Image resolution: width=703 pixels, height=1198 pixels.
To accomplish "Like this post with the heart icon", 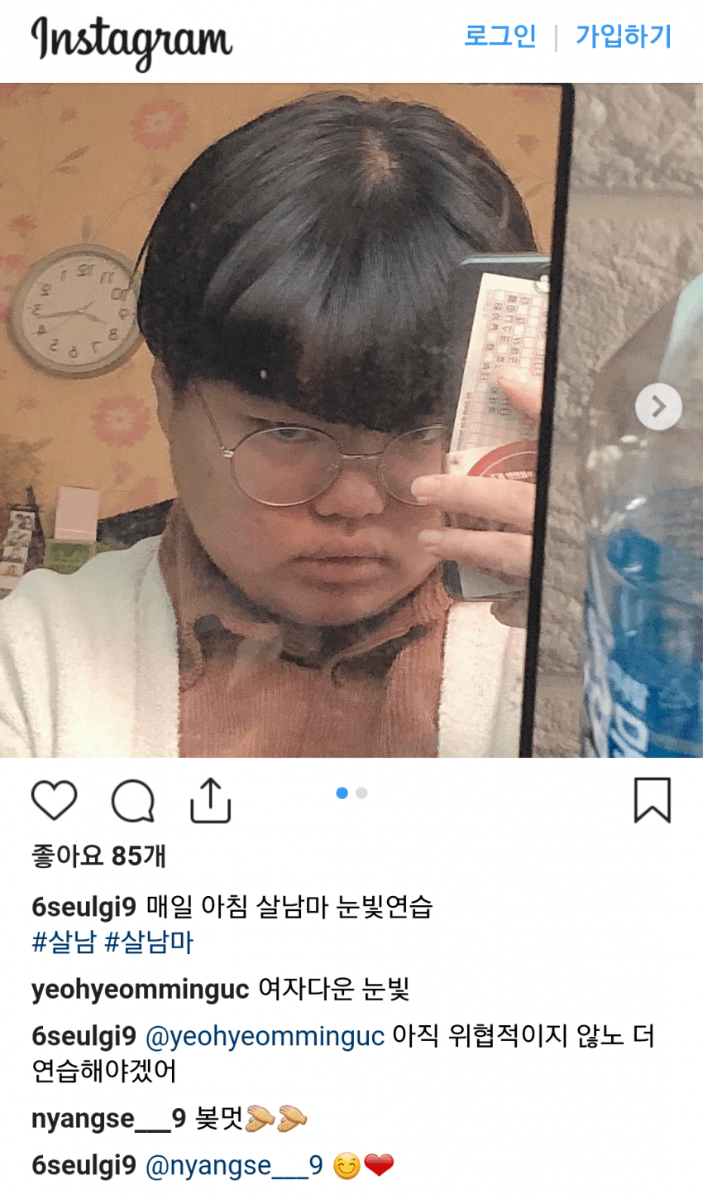I will tap(54, 801).
